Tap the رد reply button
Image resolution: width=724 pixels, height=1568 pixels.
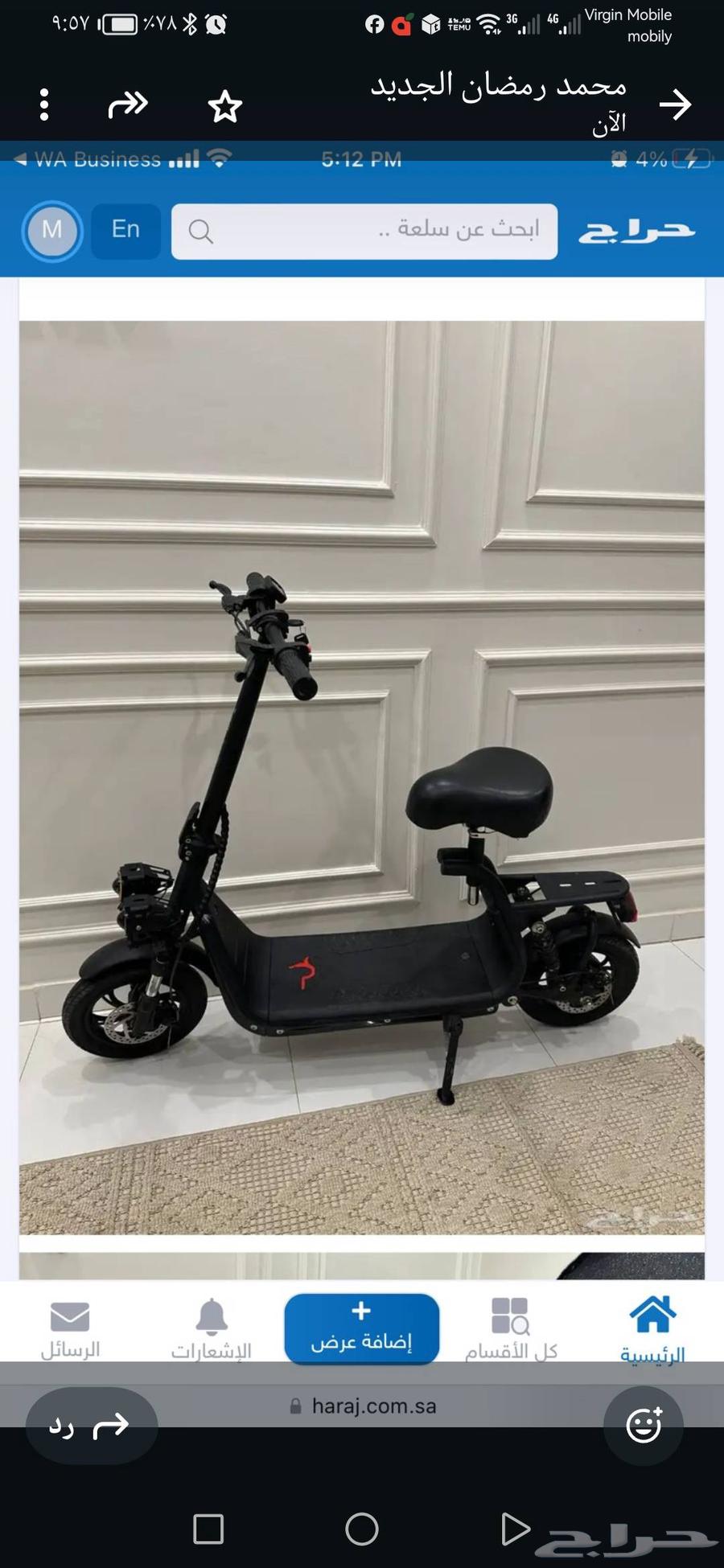[91, 1425]
